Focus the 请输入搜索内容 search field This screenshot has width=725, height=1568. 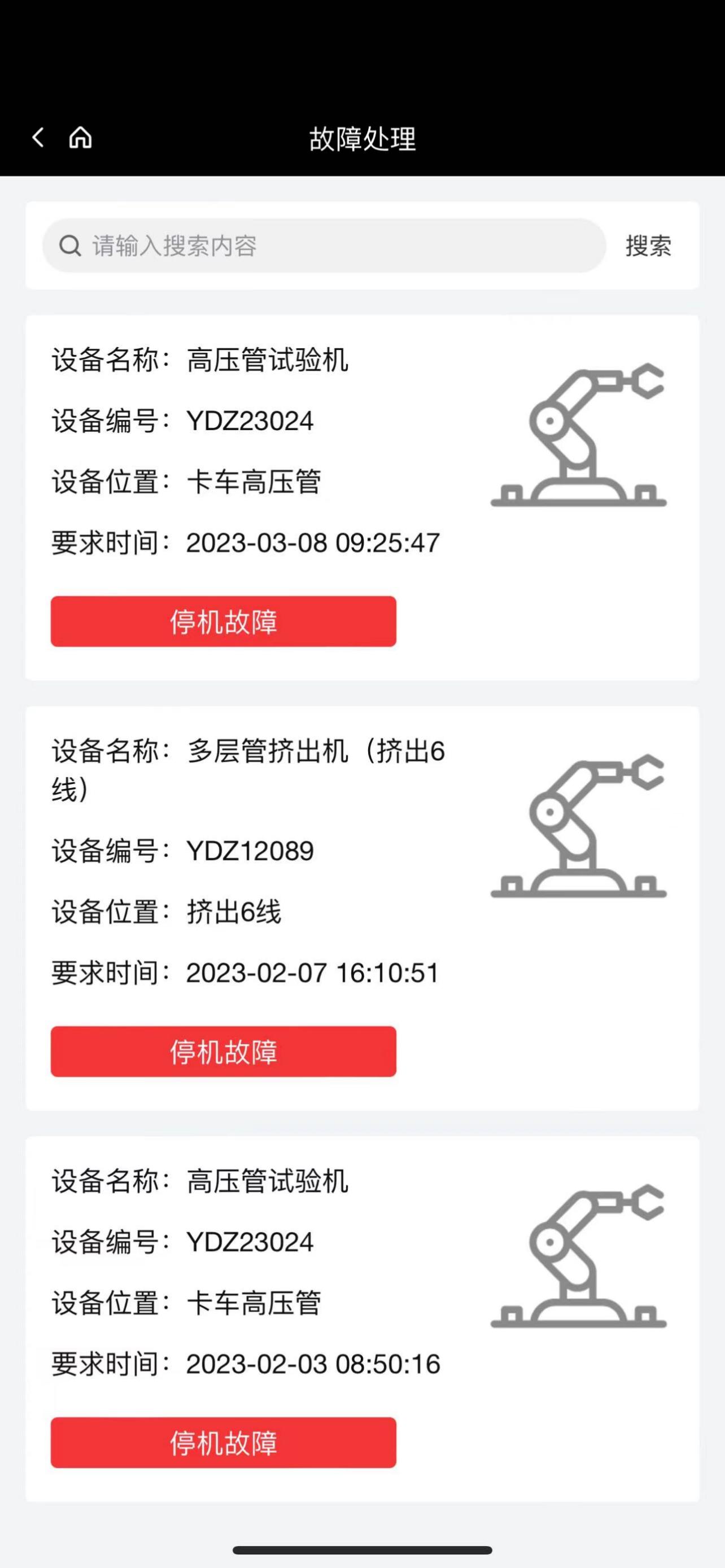point(324,246)
